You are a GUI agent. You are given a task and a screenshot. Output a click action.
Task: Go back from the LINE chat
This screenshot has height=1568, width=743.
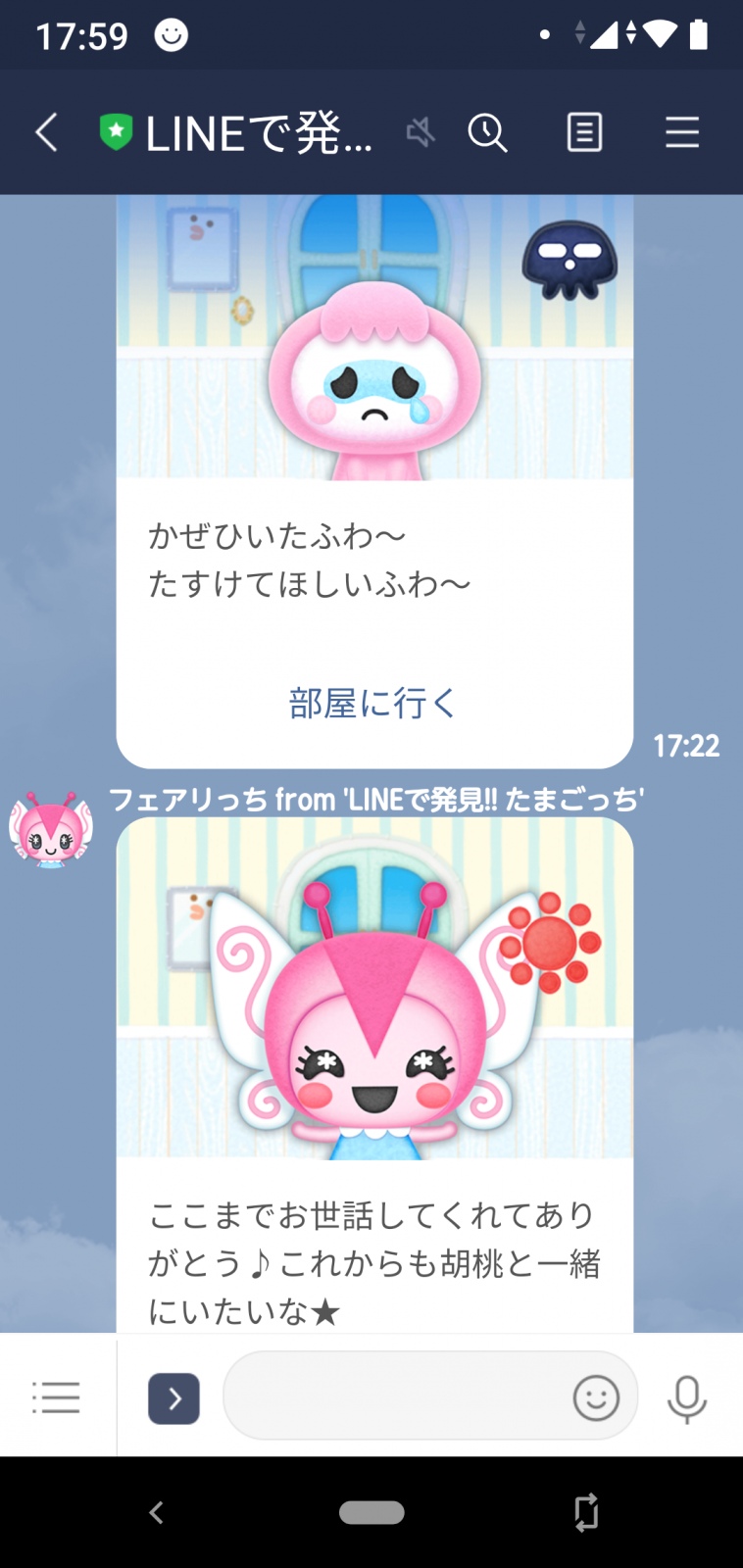[x=46, y=131]
